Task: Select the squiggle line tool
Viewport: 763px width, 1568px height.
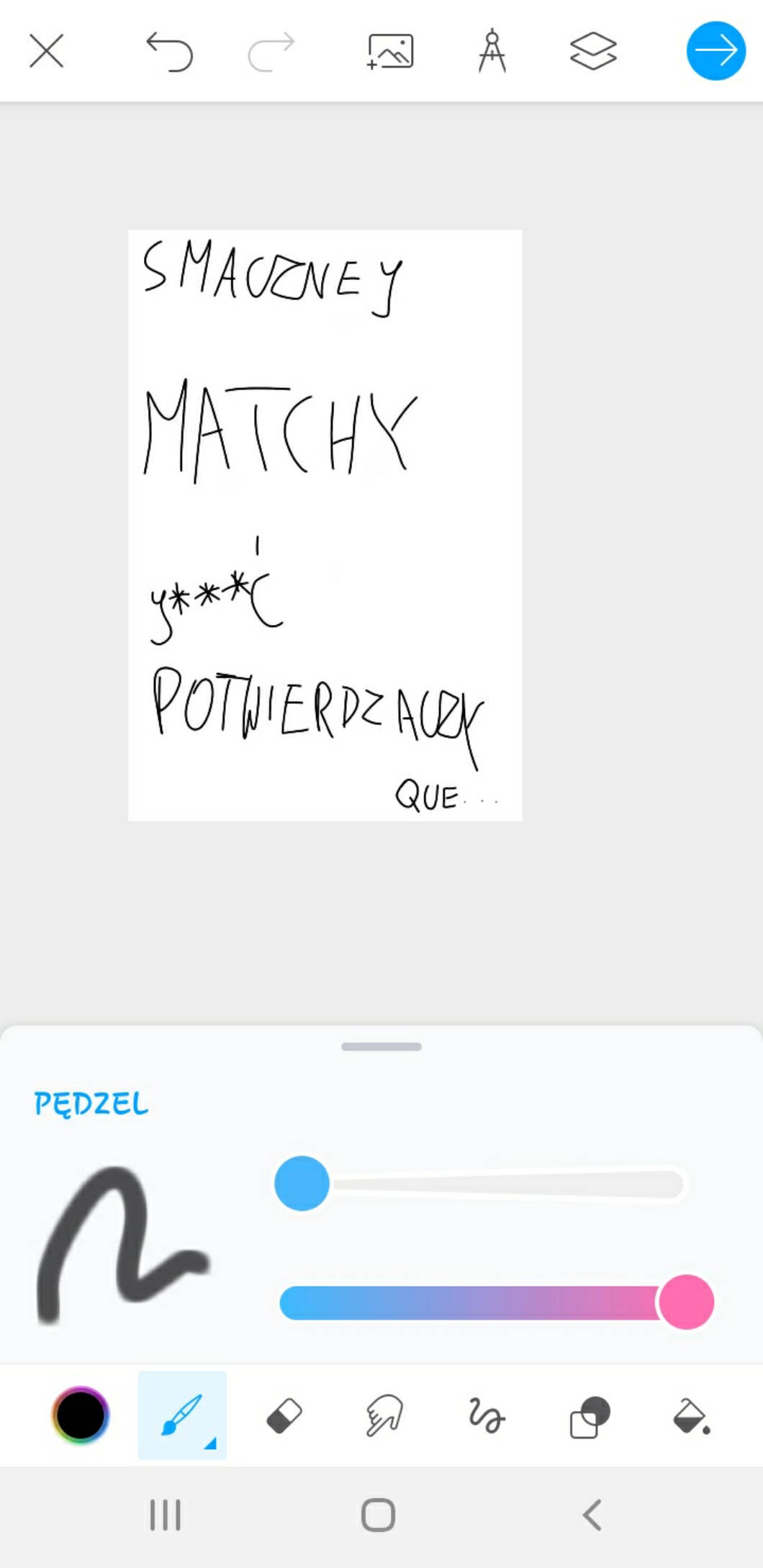Action: 487,1416
